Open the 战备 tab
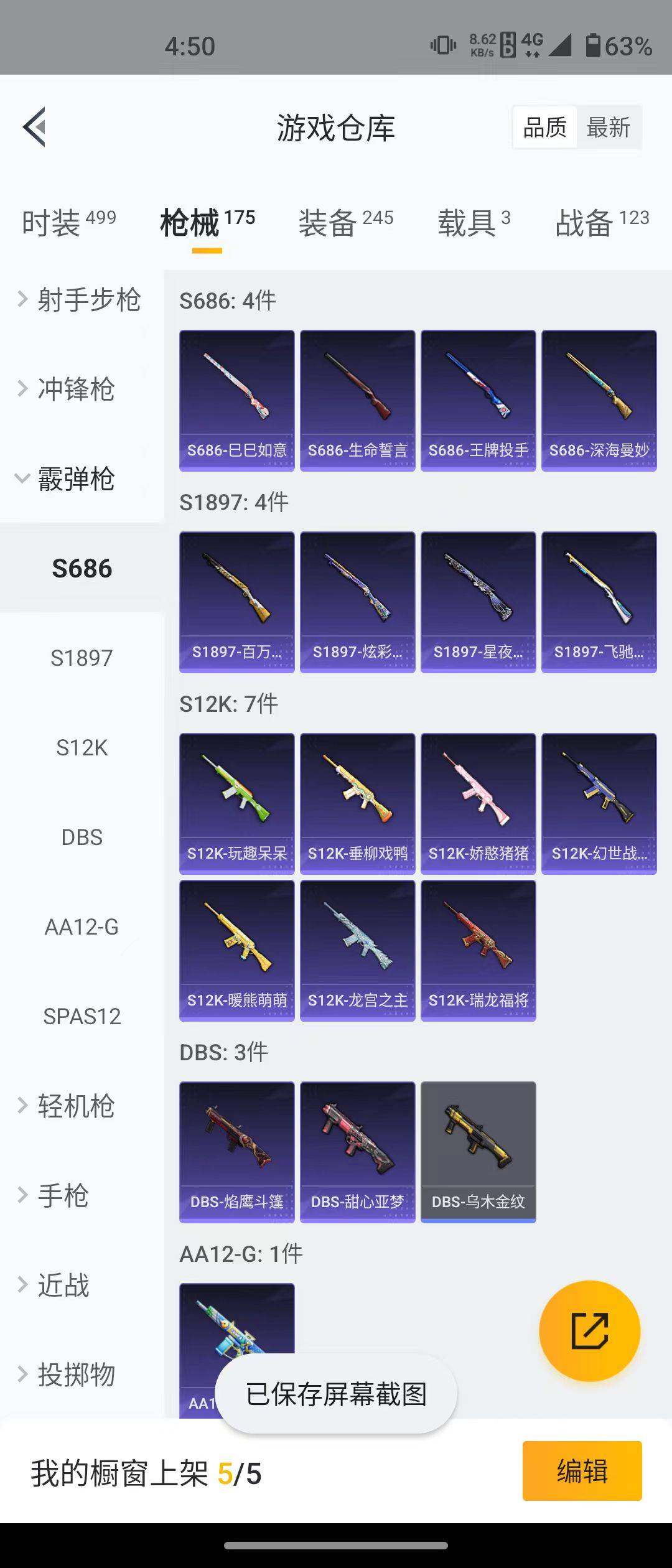The image size is (672, 1568). 602,222
